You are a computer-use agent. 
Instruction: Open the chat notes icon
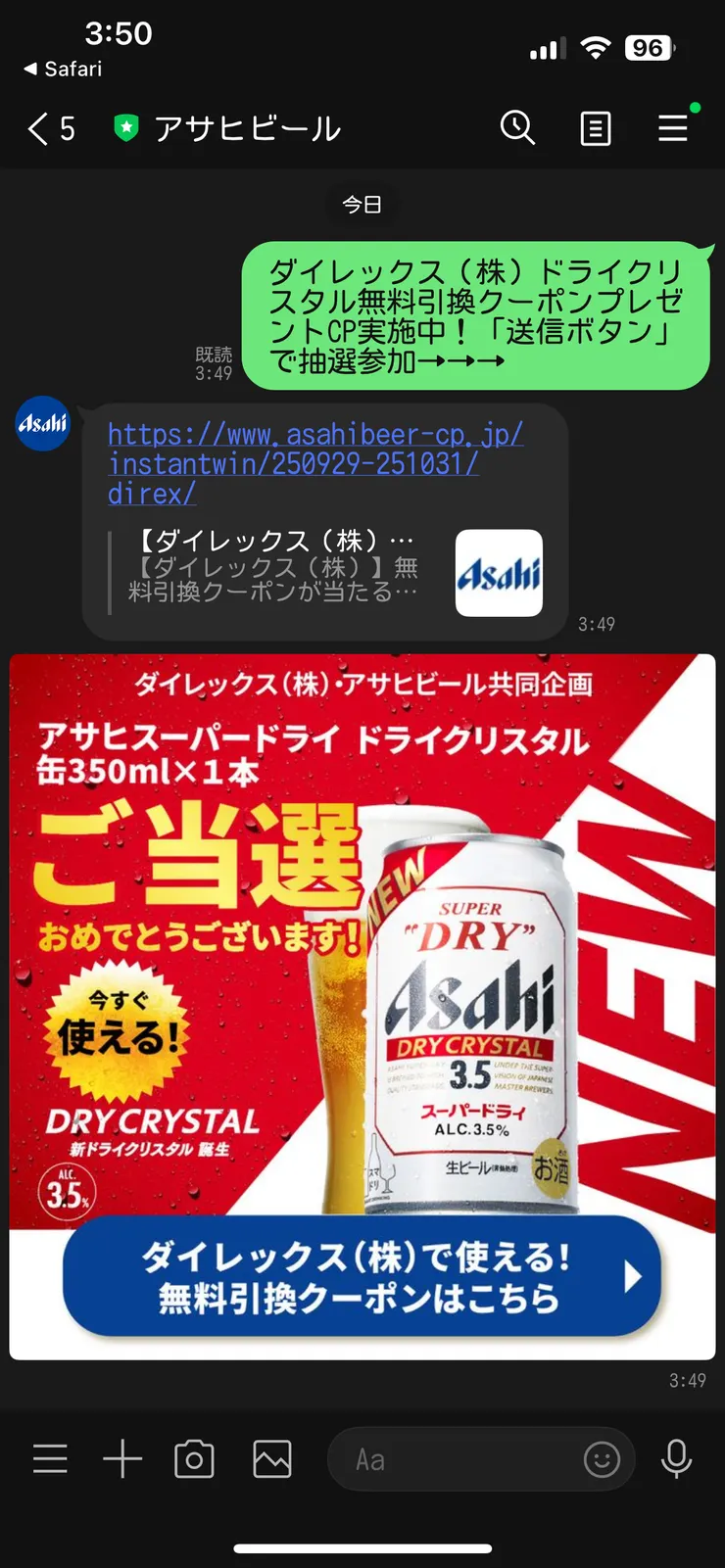595,127
